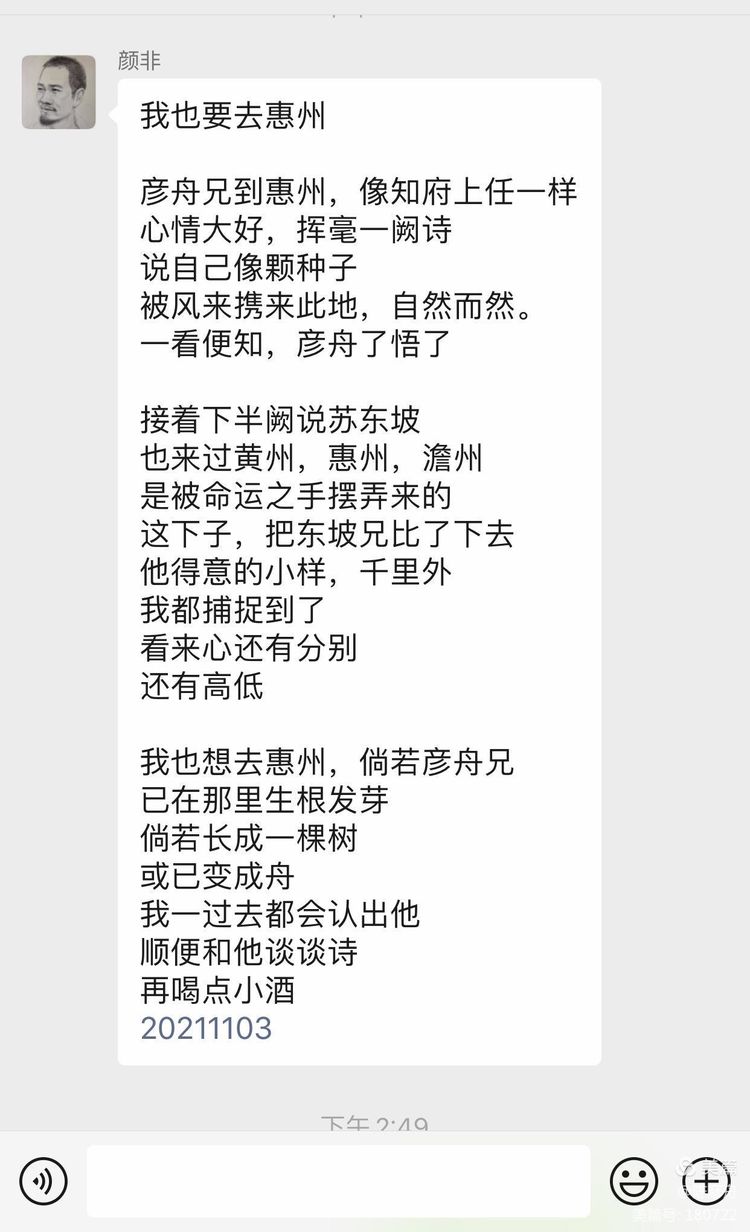
Task: Open the plus attachment menu
Action: pos(706,1181)
